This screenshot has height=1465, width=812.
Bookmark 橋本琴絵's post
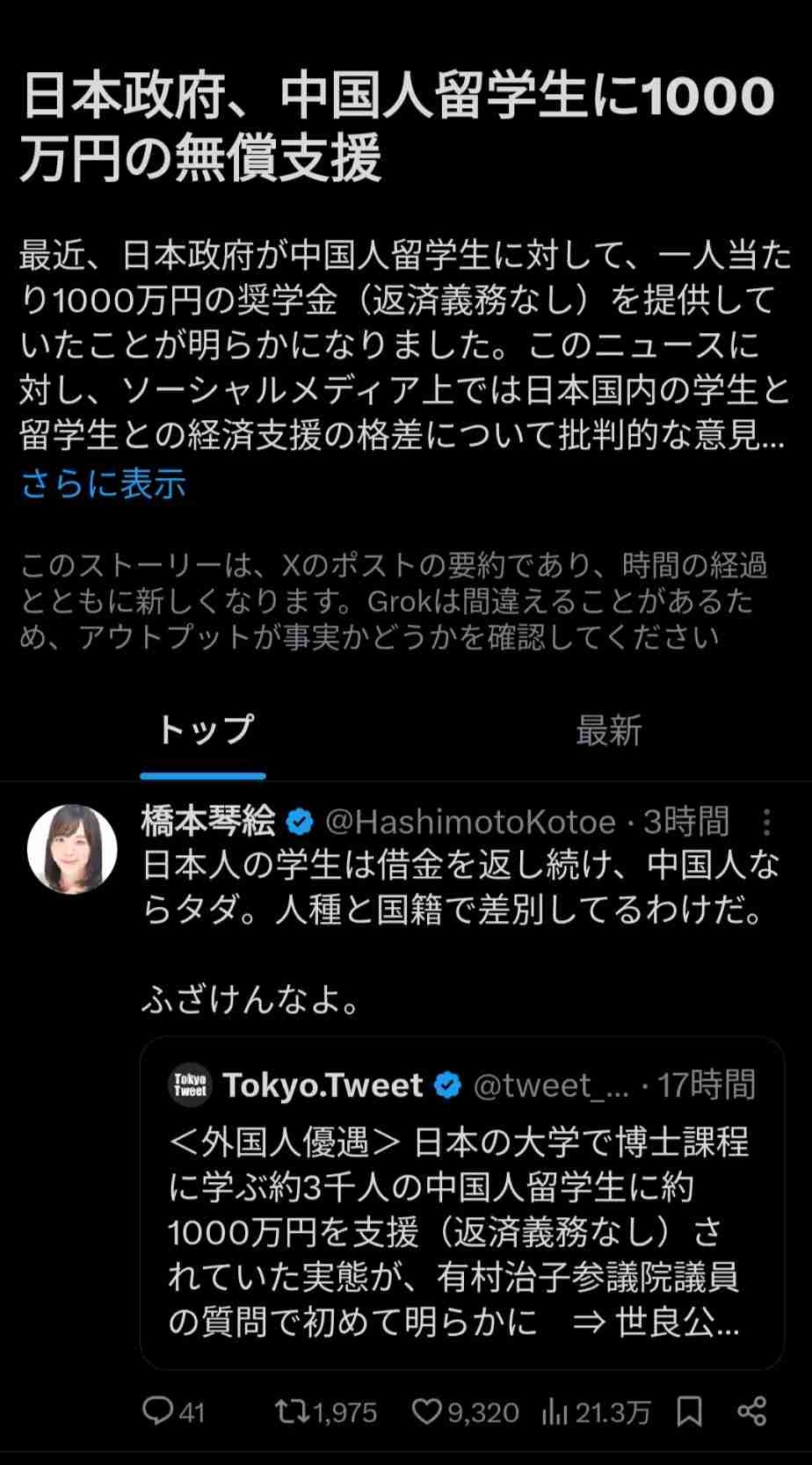tap(690, 1412)
